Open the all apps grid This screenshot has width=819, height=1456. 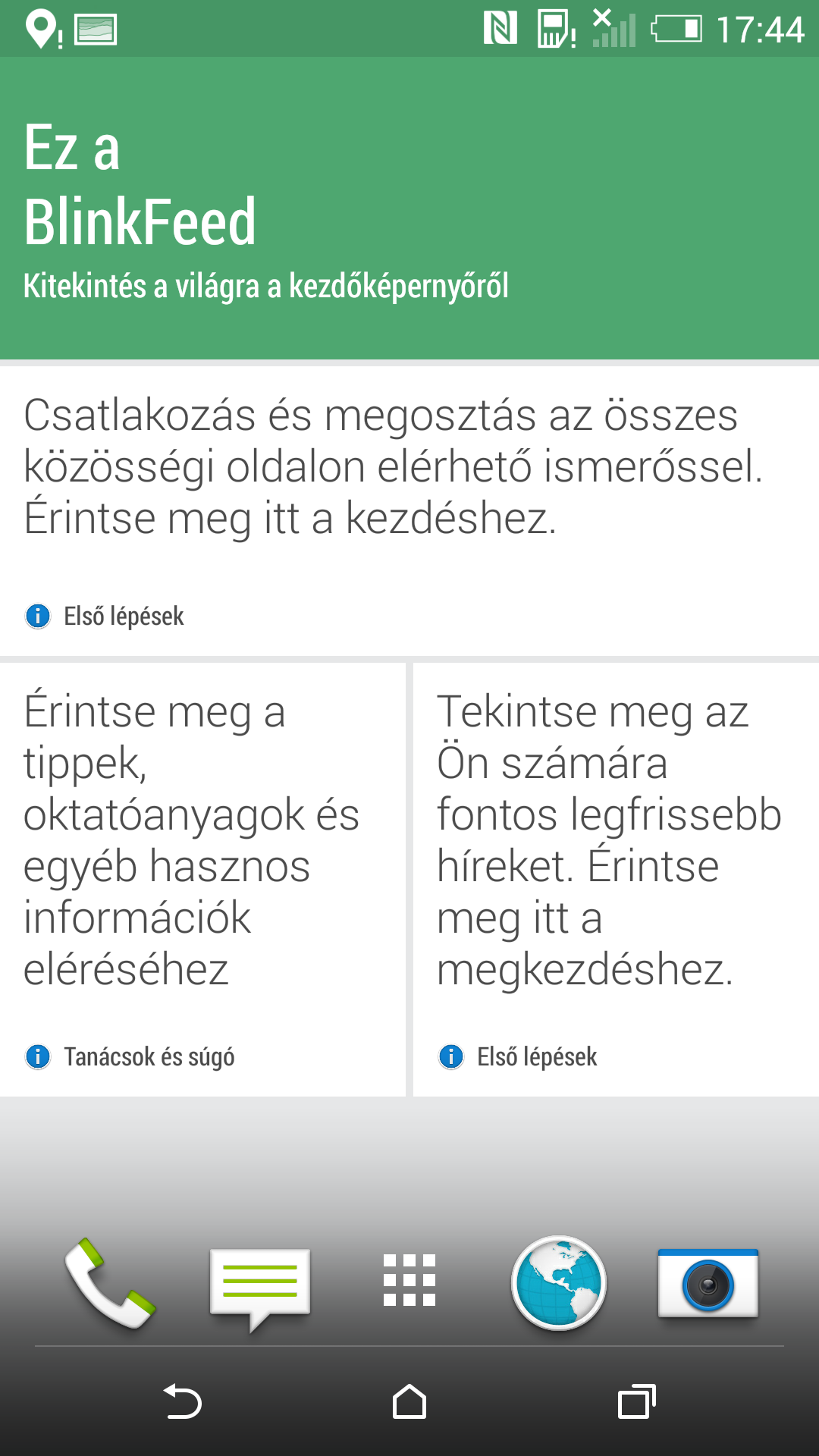click(409, 1281)
